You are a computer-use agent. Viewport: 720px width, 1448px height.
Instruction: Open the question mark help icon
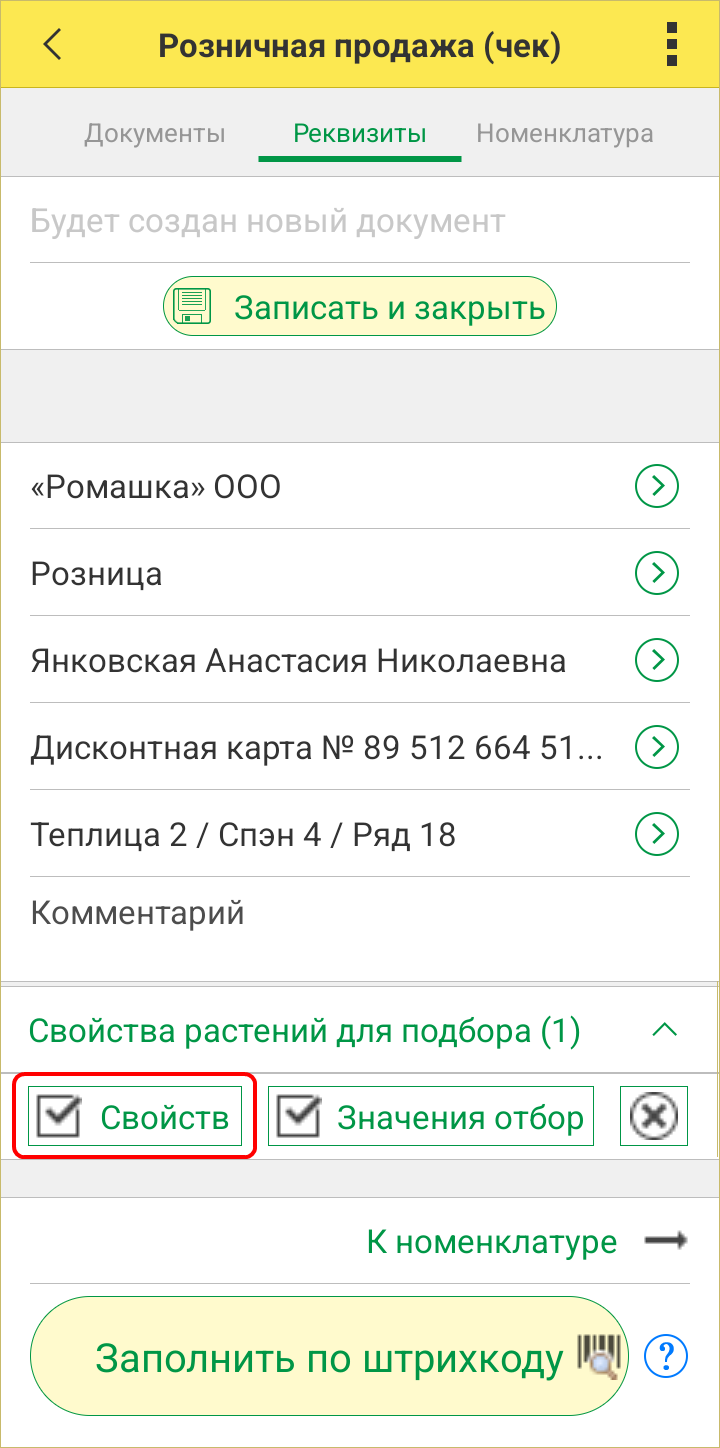667,1356
